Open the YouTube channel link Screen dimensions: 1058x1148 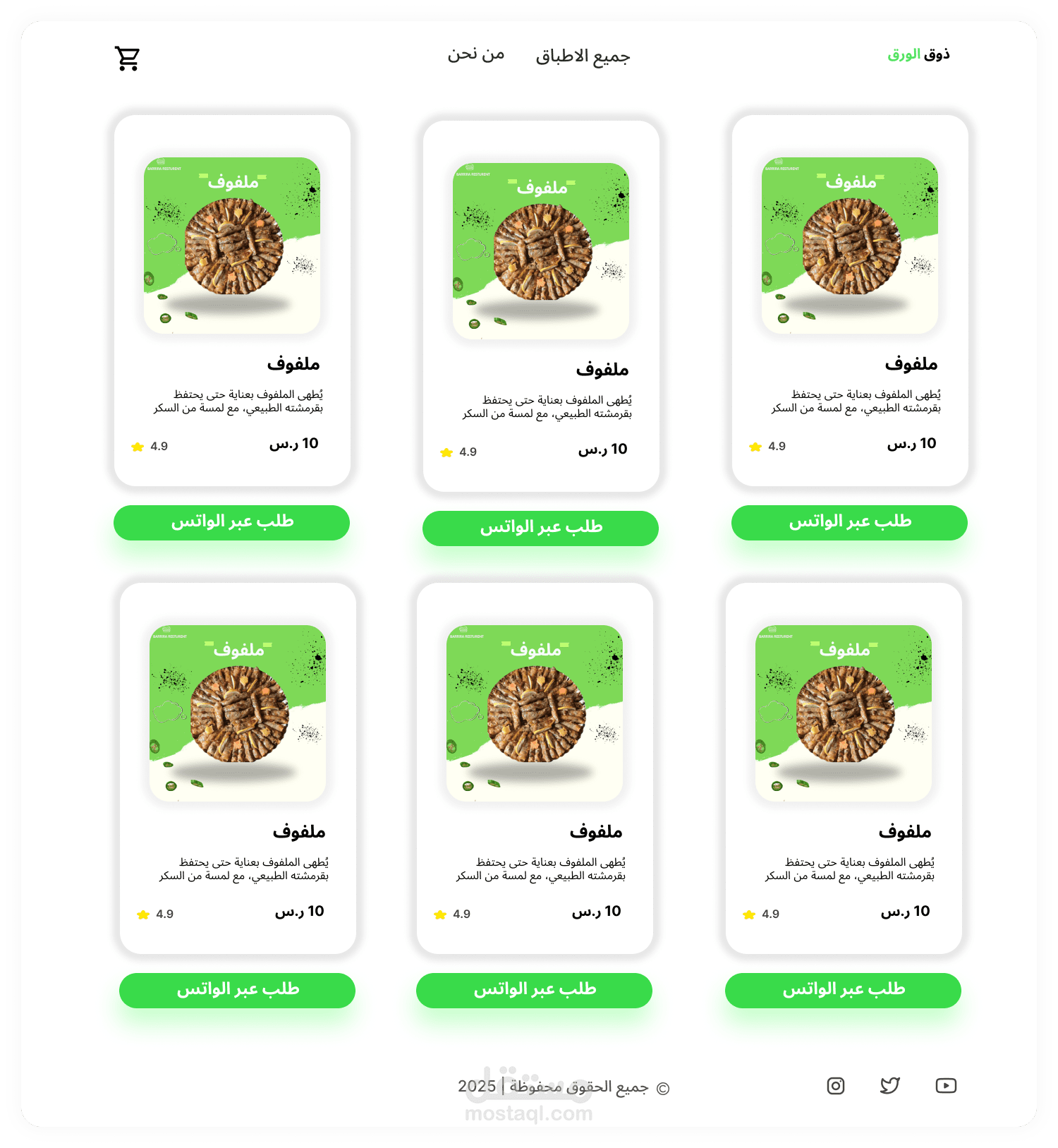click(x=946, y=1085)
